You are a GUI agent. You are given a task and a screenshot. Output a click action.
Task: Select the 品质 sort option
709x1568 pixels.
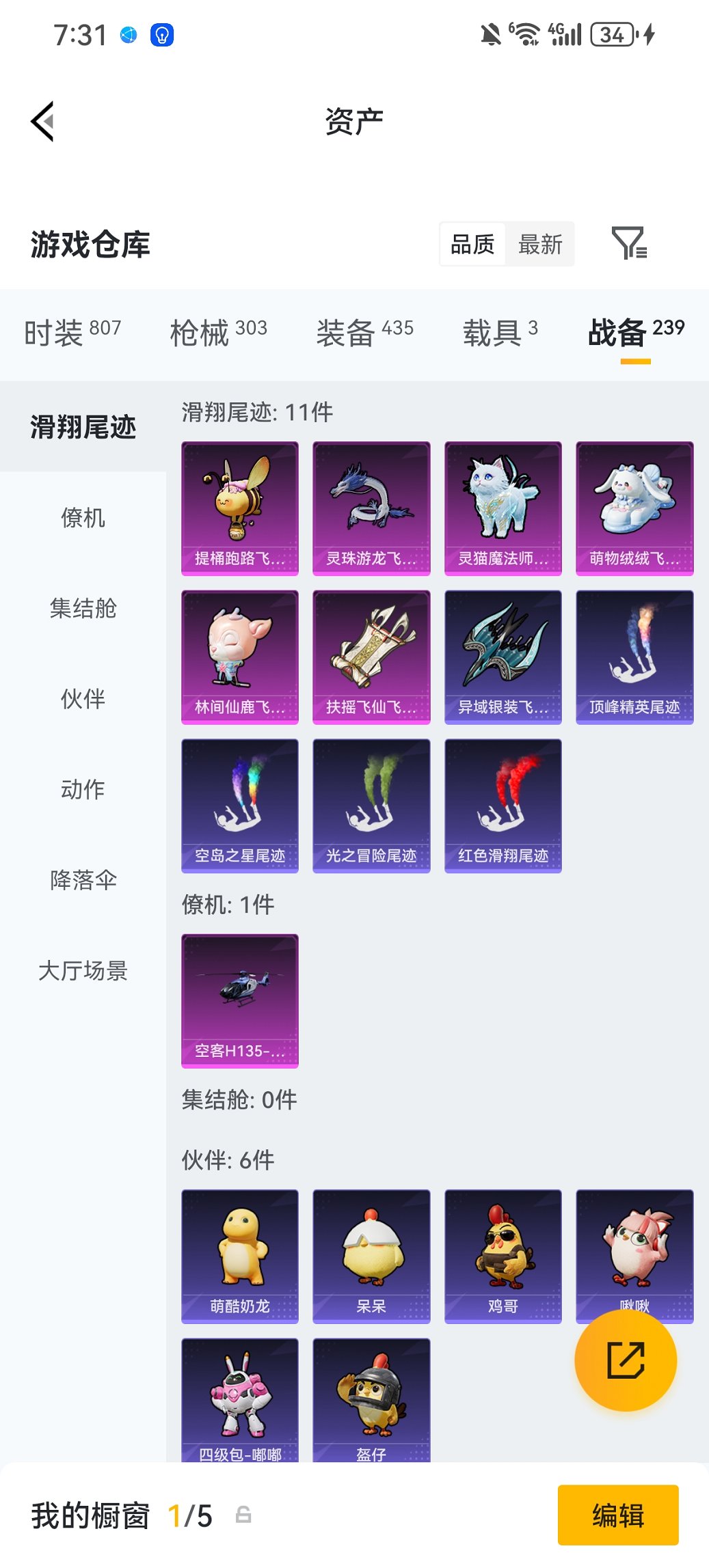tap(472, 244)
